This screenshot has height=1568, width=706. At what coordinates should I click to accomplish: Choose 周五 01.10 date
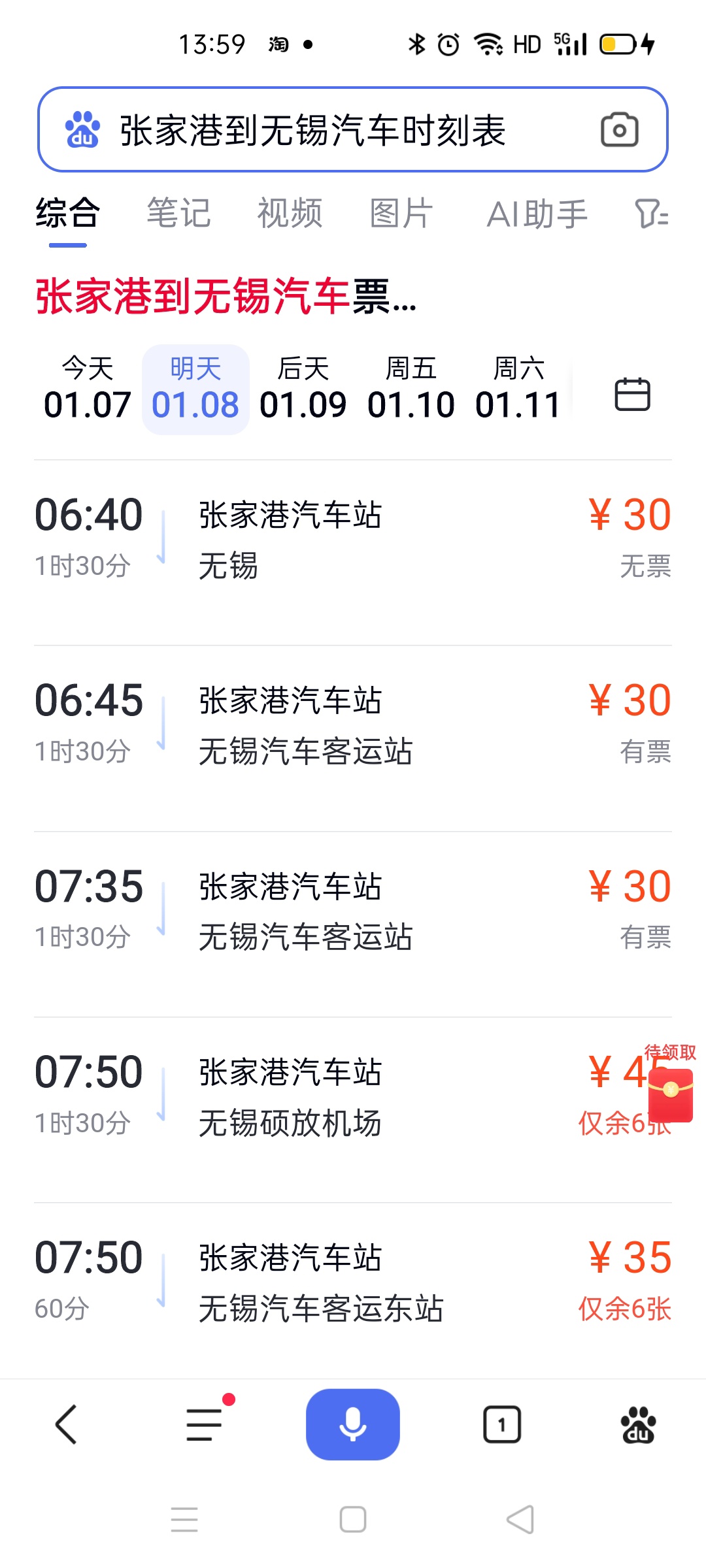pyautogui.click(x=411, y=389)
